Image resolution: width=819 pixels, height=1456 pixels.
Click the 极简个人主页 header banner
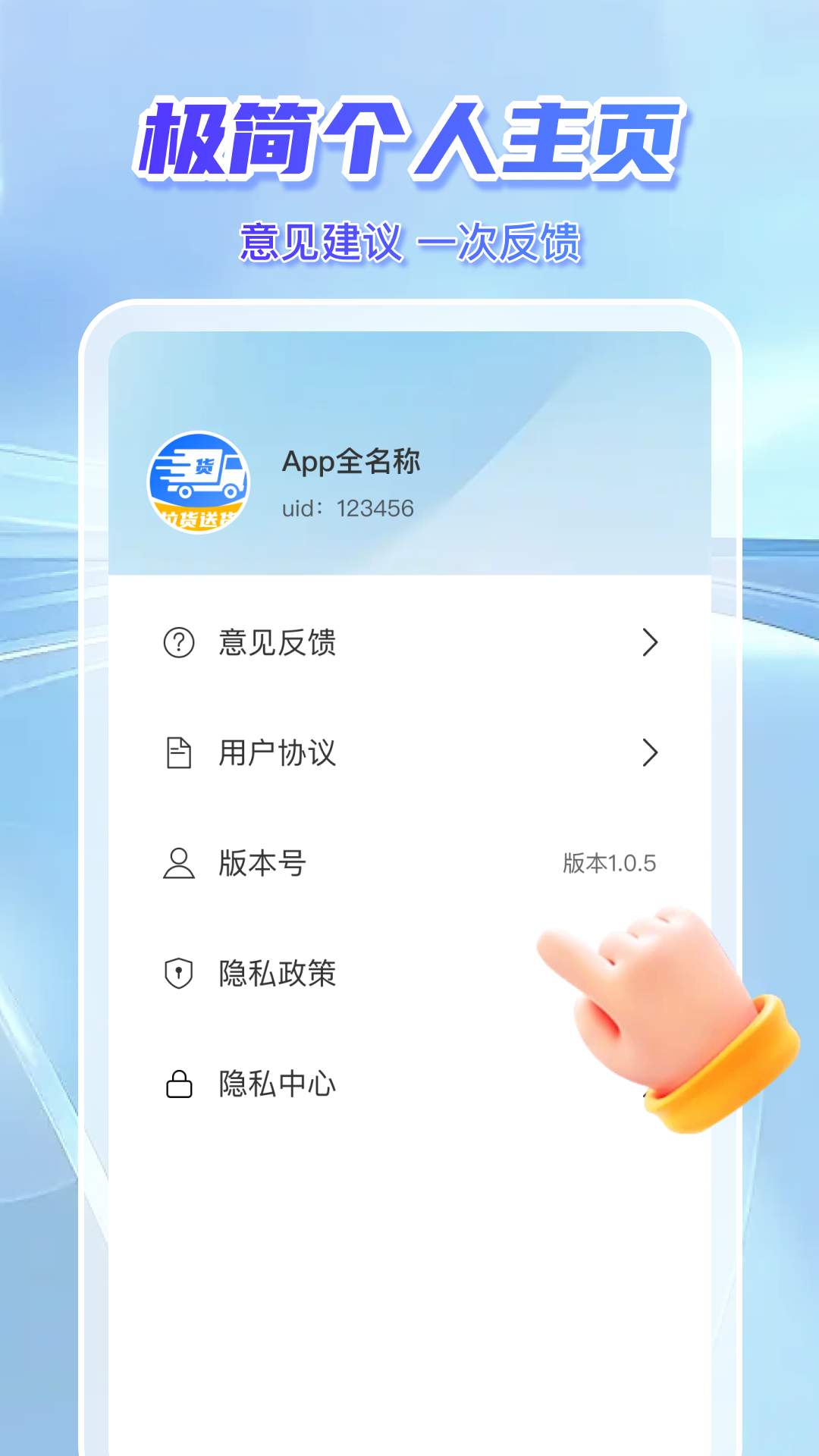[x=409, y=136]
